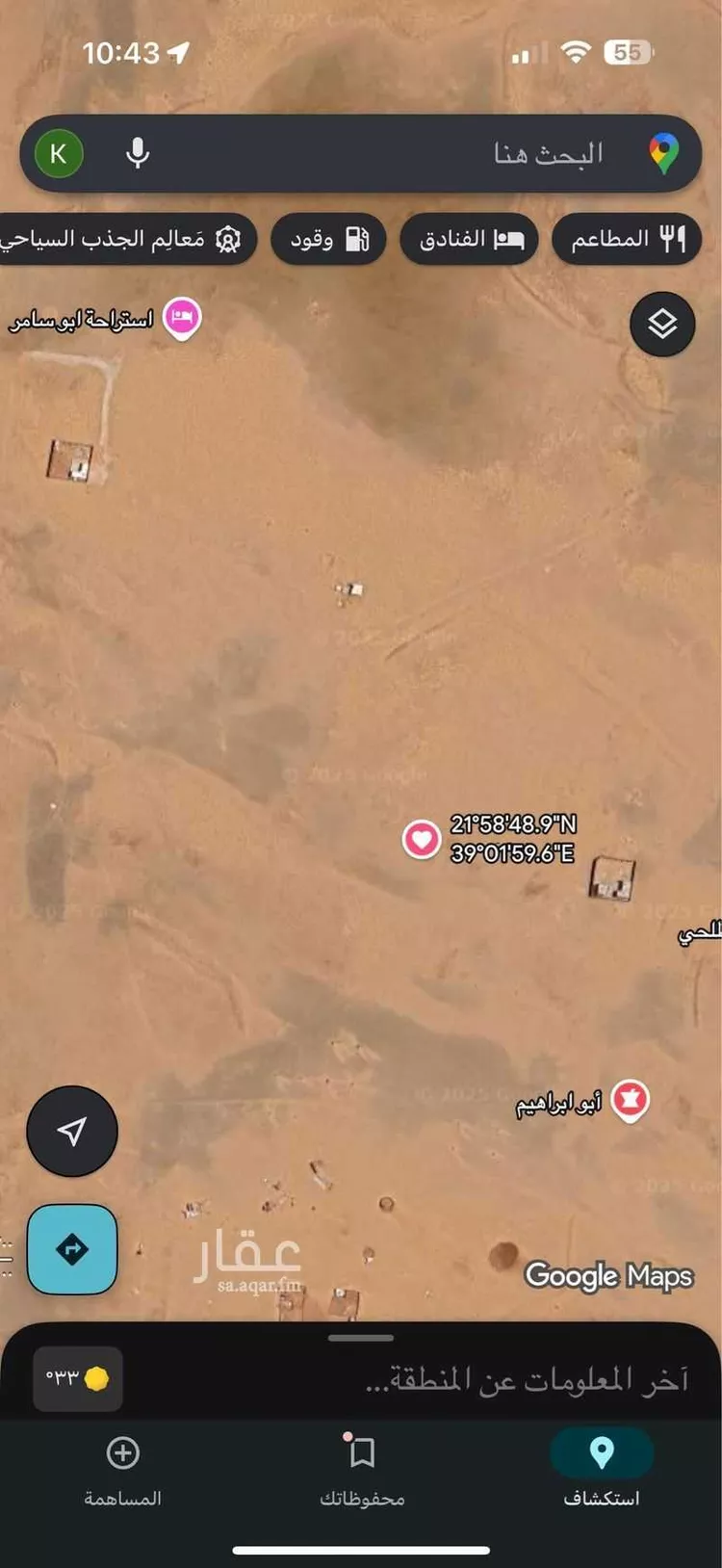This screenshot has width=722, height=1568.
Task: Open the أبو ابراهيم place marker
Action: (631, 1100)
